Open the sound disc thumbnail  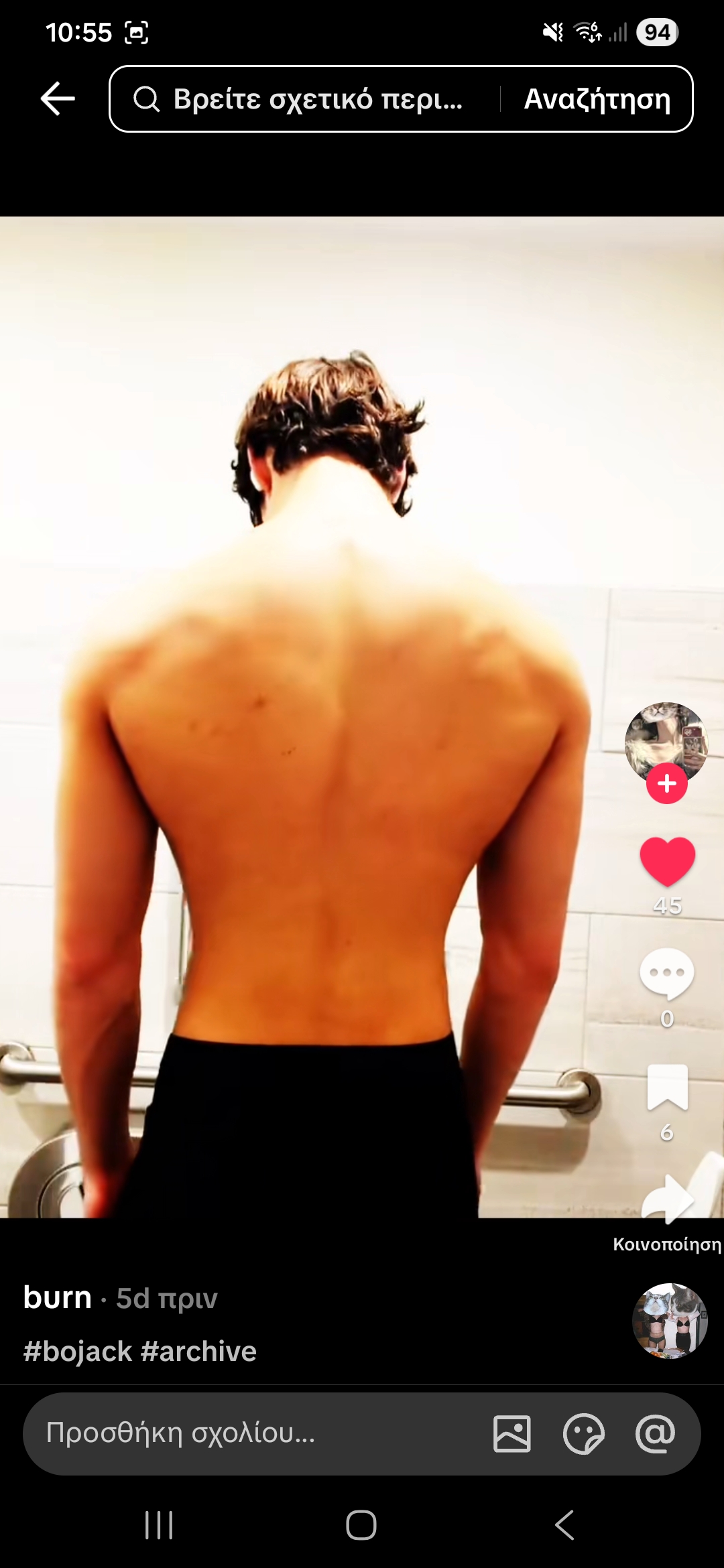click(x=670, y=1321)
